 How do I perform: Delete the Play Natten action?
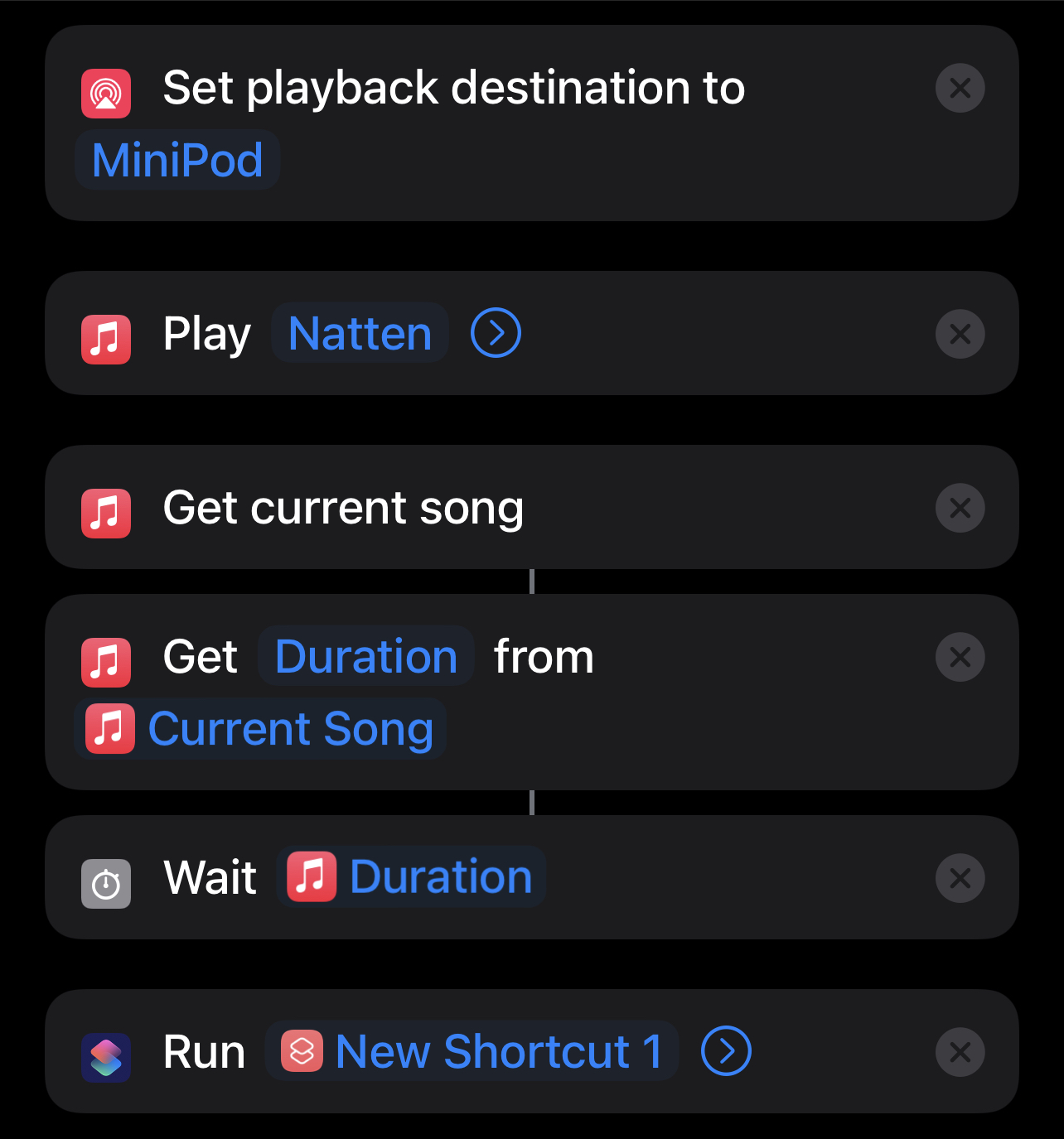tap(960, 334)
